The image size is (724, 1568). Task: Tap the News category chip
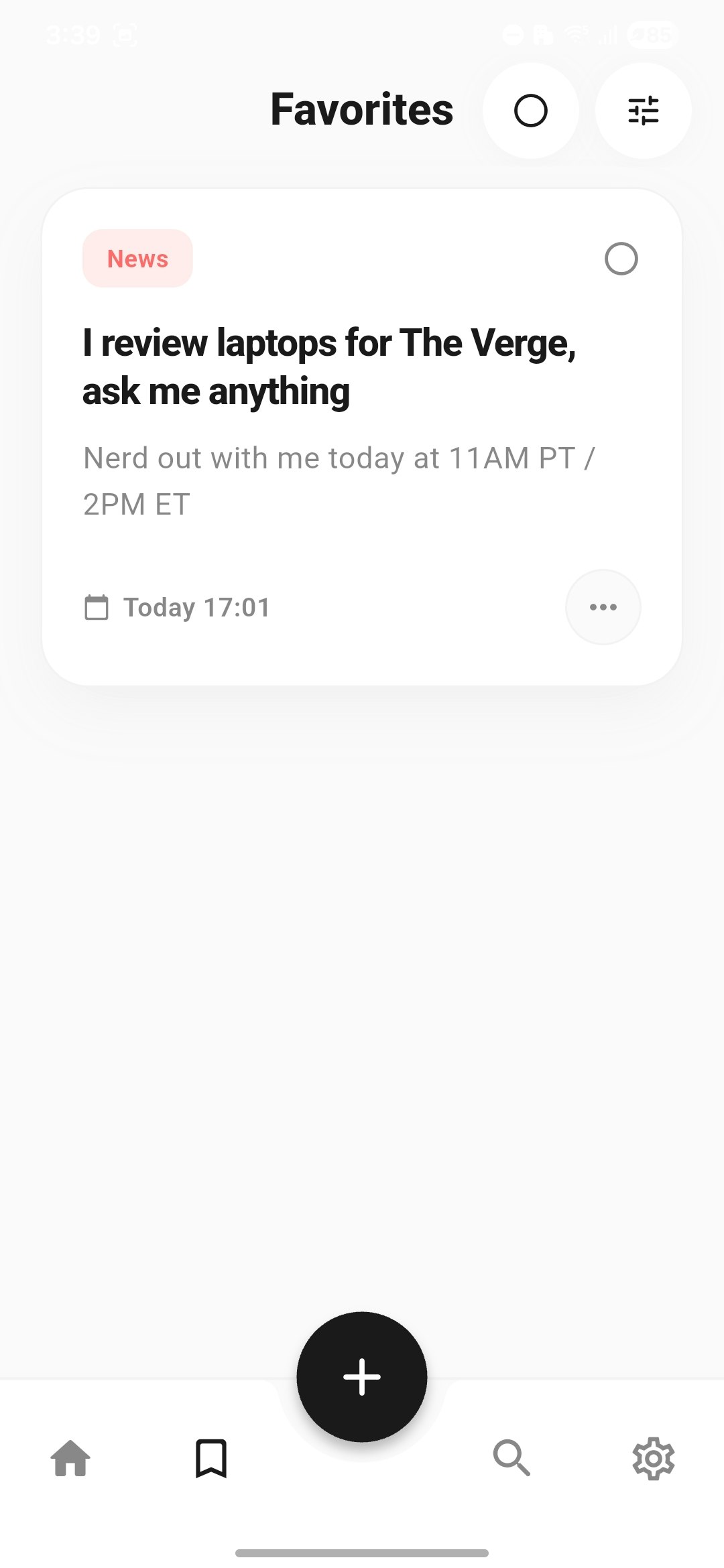click(137, 259)
